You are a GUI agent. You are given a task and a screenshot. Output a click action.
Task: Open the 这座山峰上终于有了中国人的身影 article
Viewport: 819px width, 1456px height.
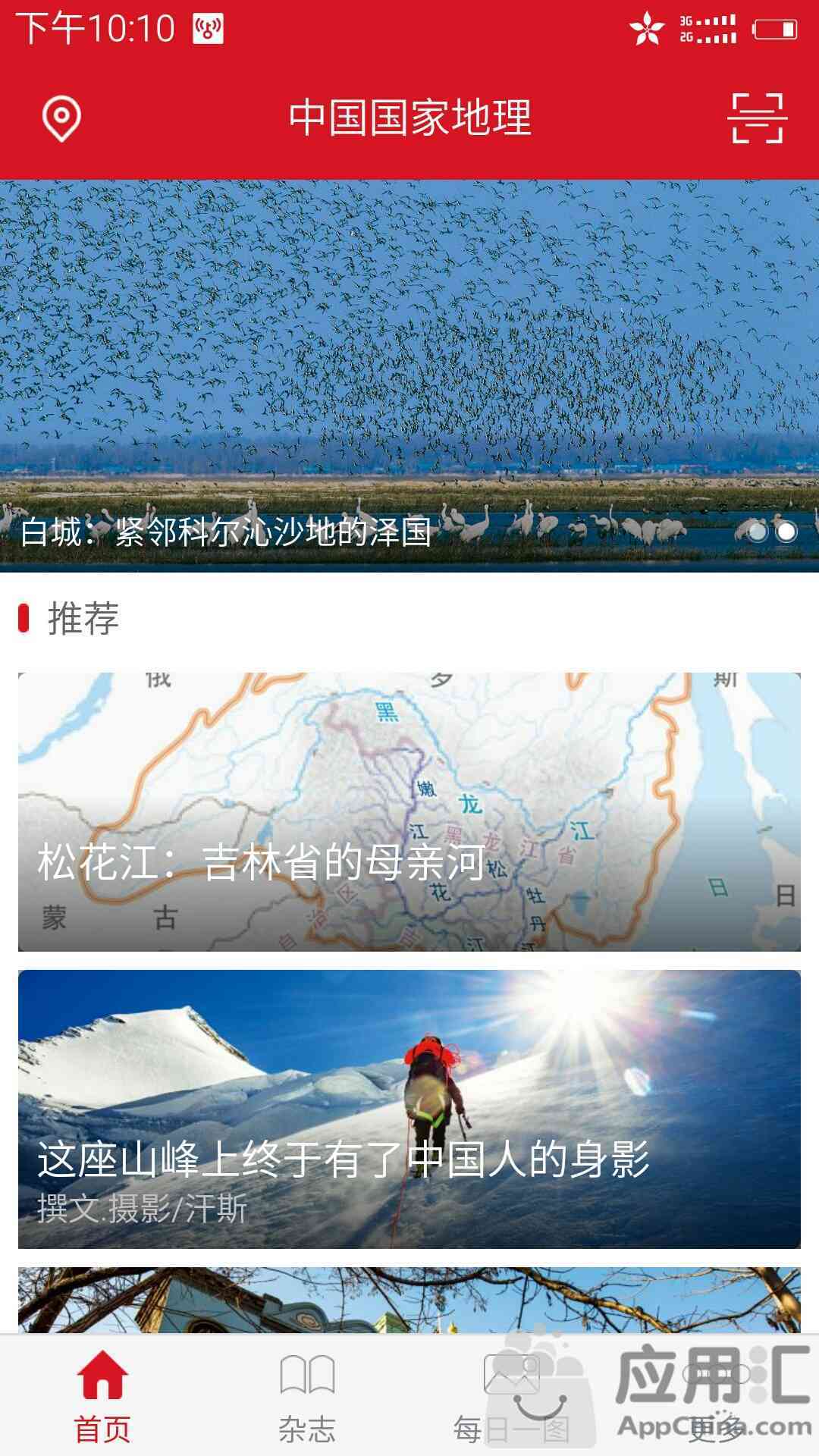point(409,1109)
